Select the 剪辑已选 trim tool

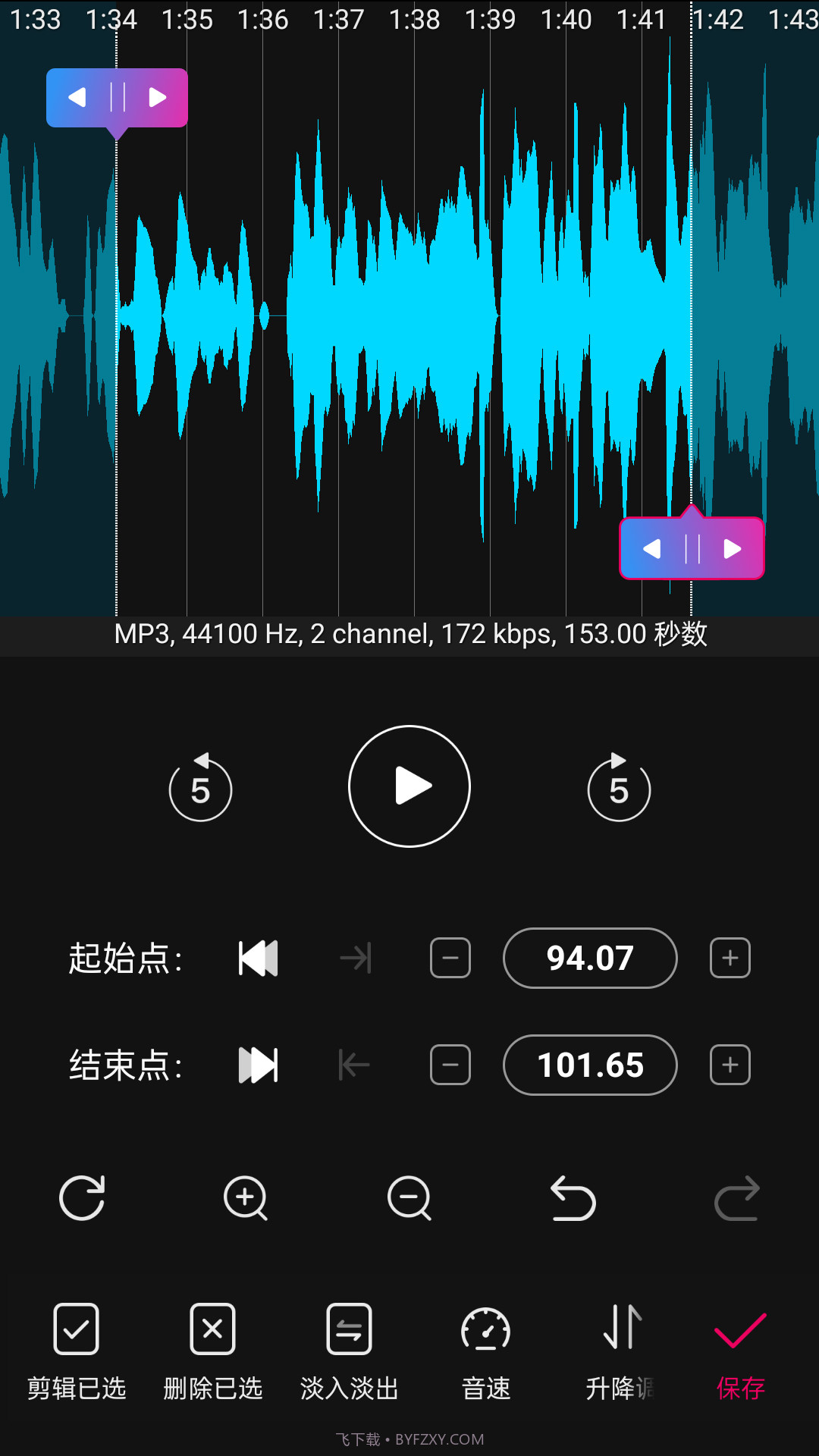(x=75, y=1350)
